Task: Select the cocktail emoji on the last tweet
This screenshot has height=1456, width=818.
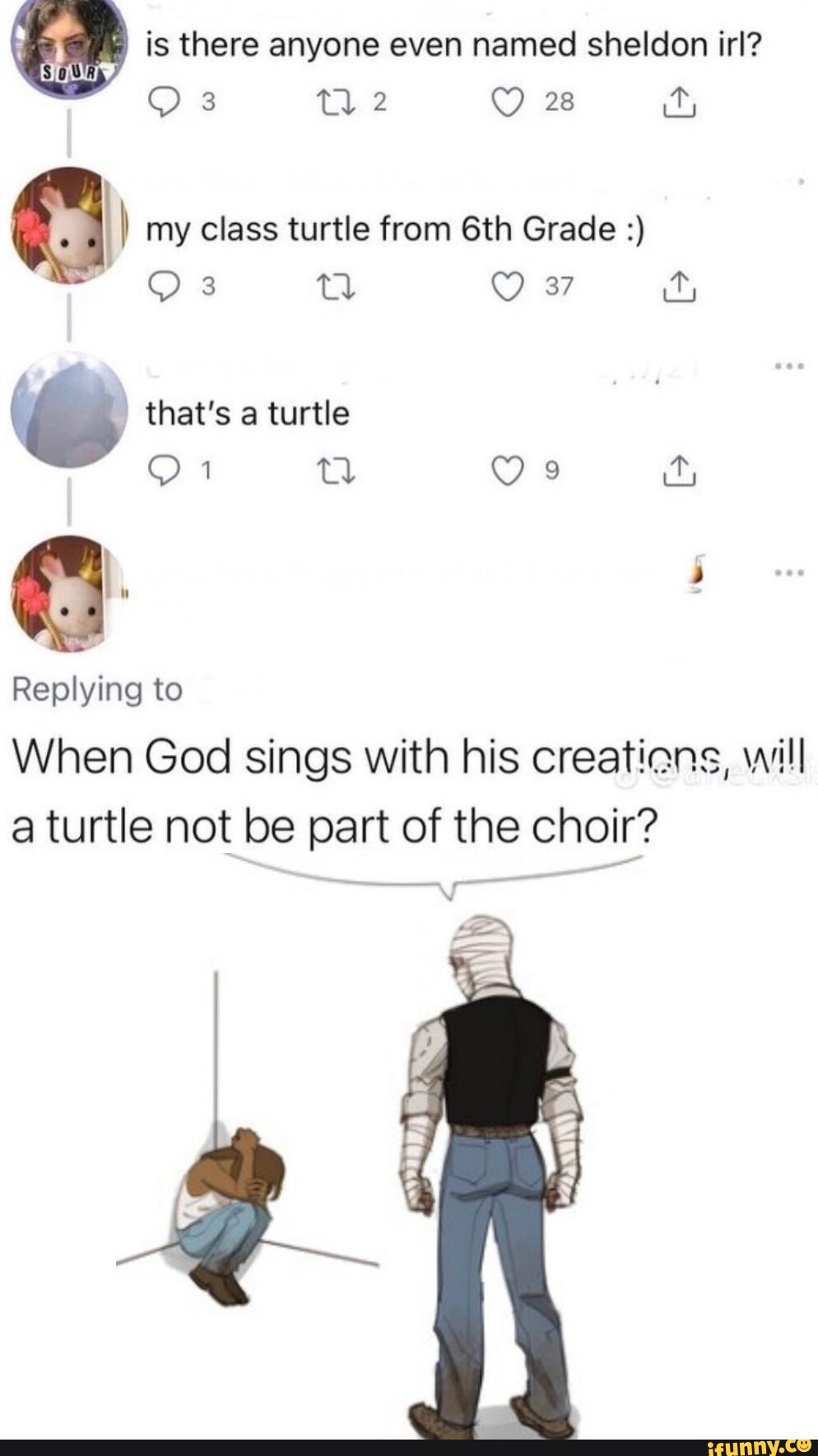Action: [695, 569]
